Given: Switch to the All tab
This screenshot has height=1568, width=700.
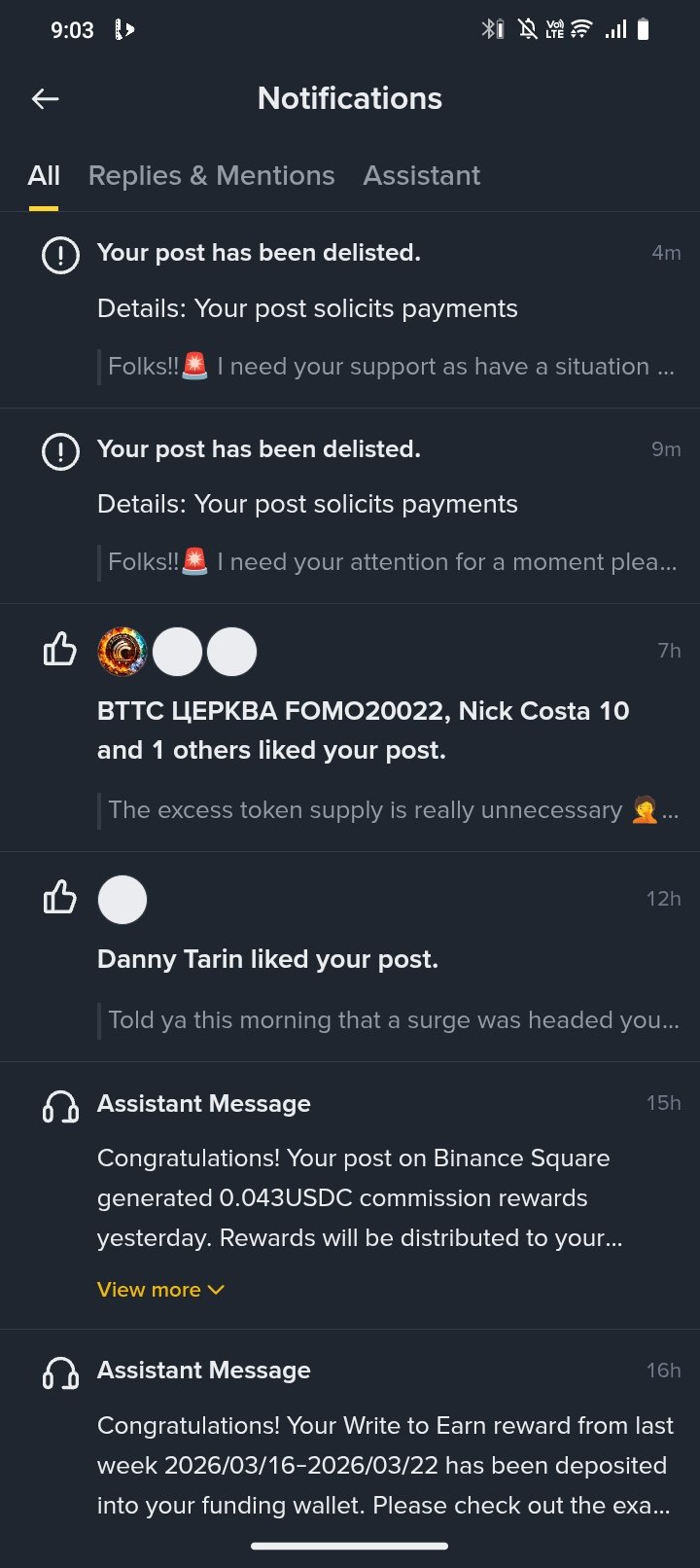Looking at the screenshot, I should (44, 176).
